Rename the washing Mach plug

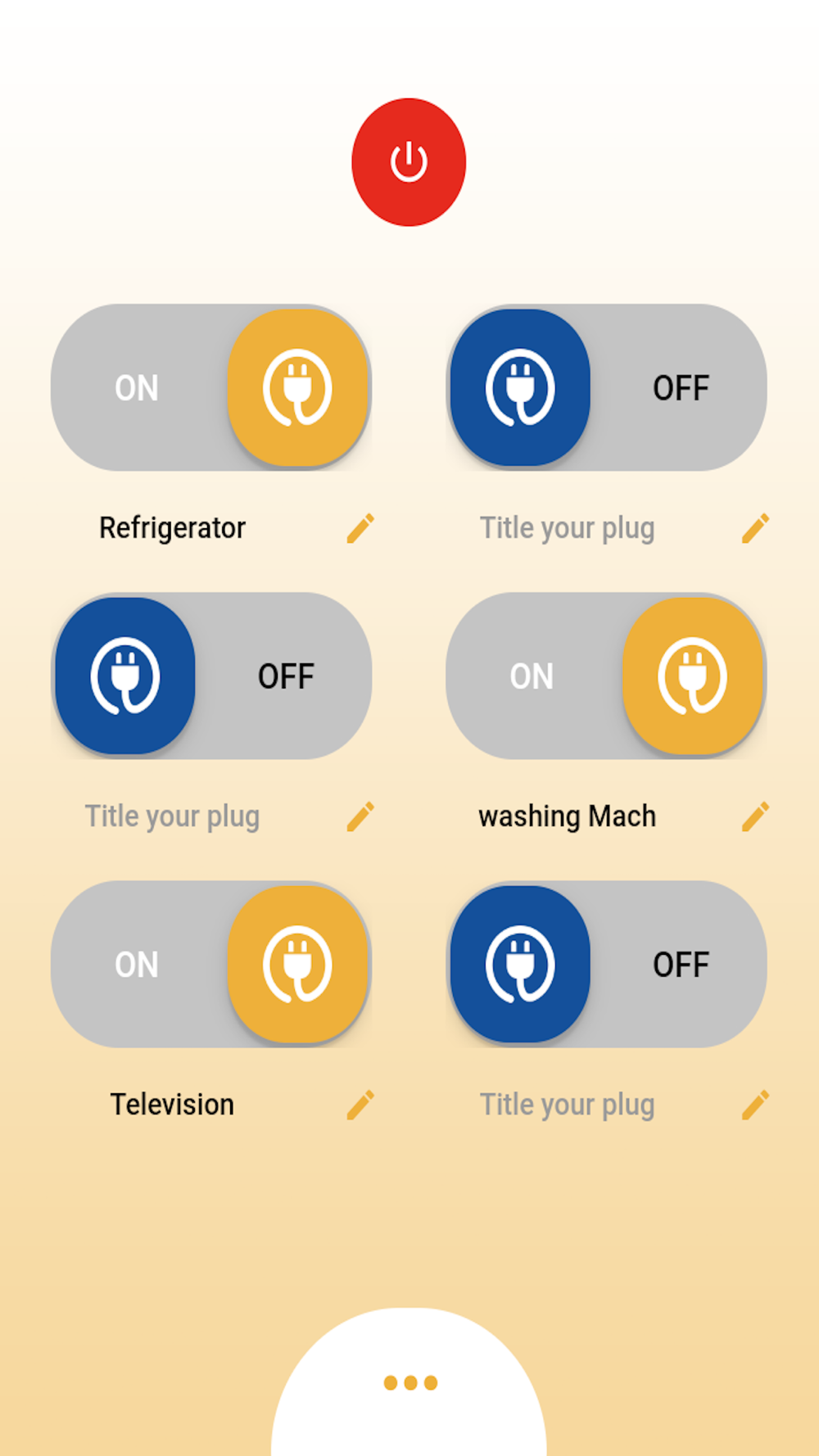coord(755,816)
